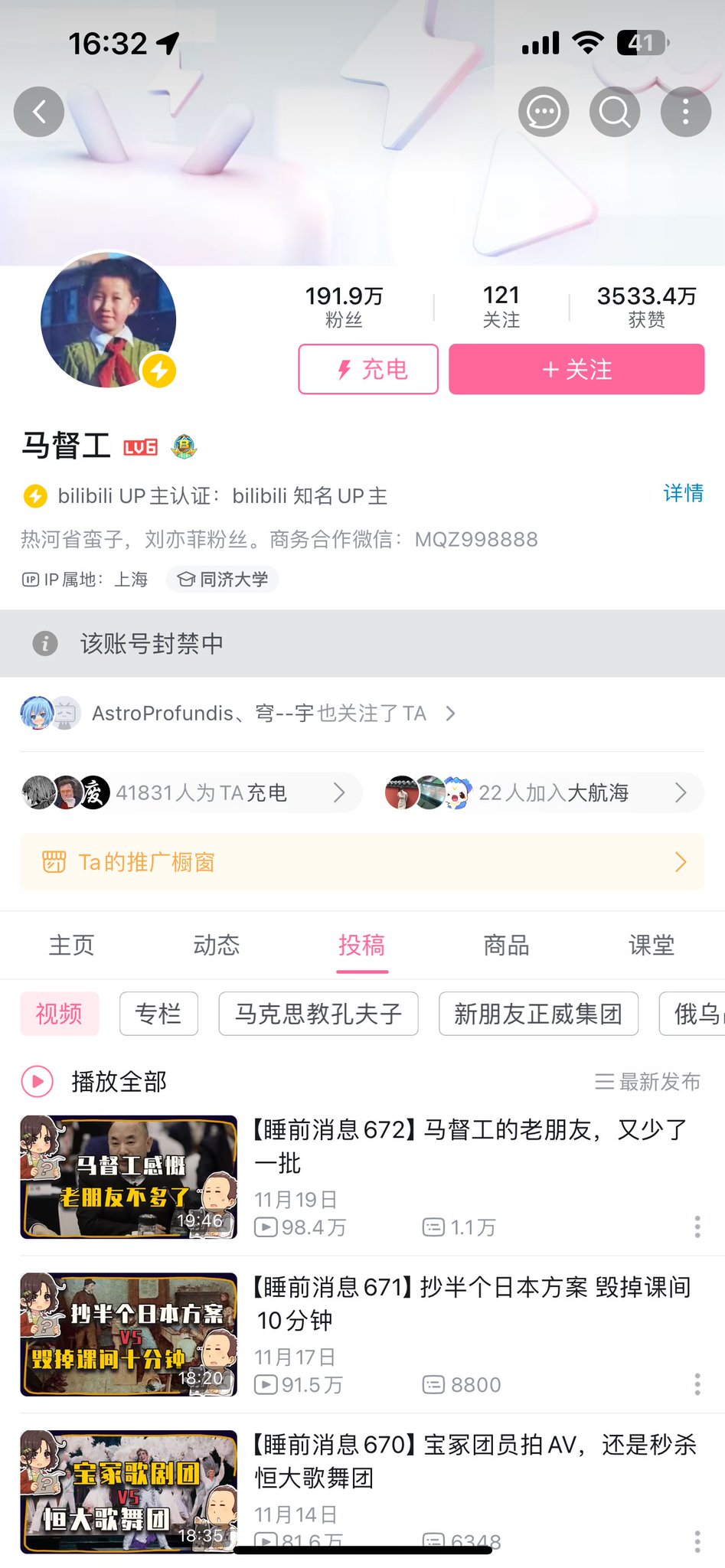Switch to the 动态 tab
725x1568 pixels.
tap(217, 946)
